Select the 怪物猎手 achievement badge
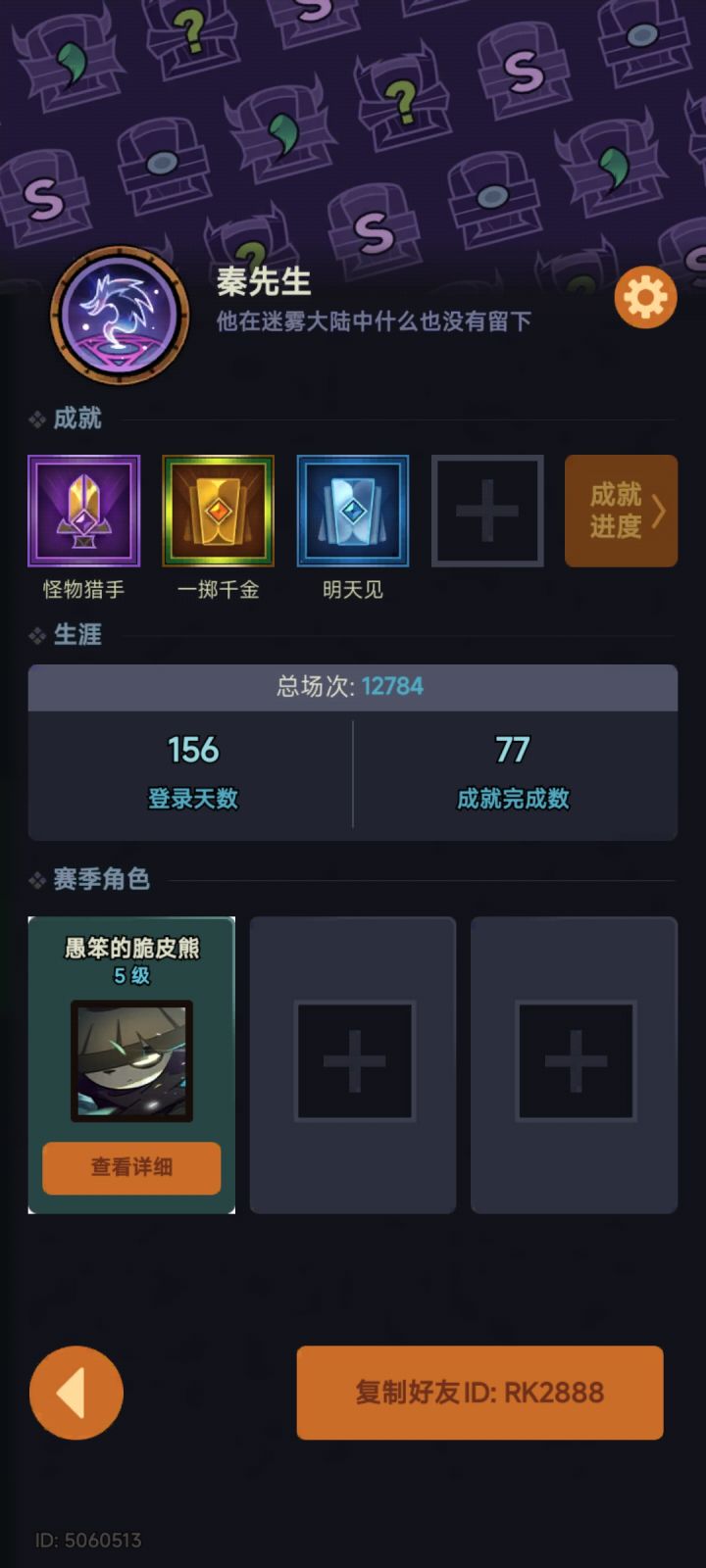The height and width of the screenshot is (1568, 706). [x=83, y=511]
